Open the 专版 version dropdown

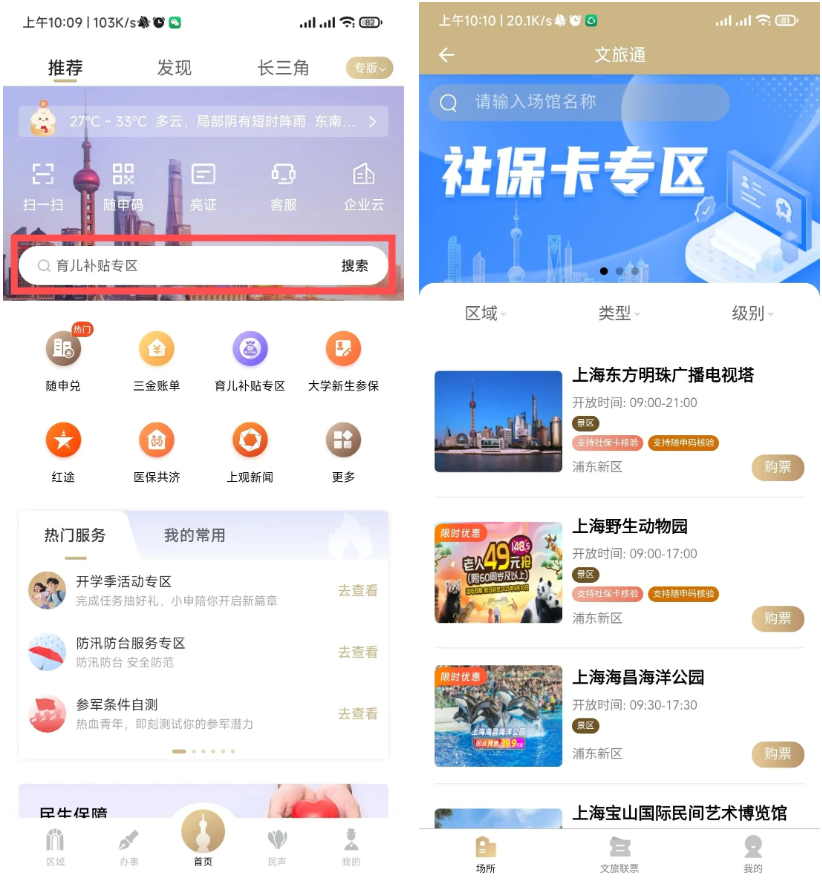[x=369, y=68]
